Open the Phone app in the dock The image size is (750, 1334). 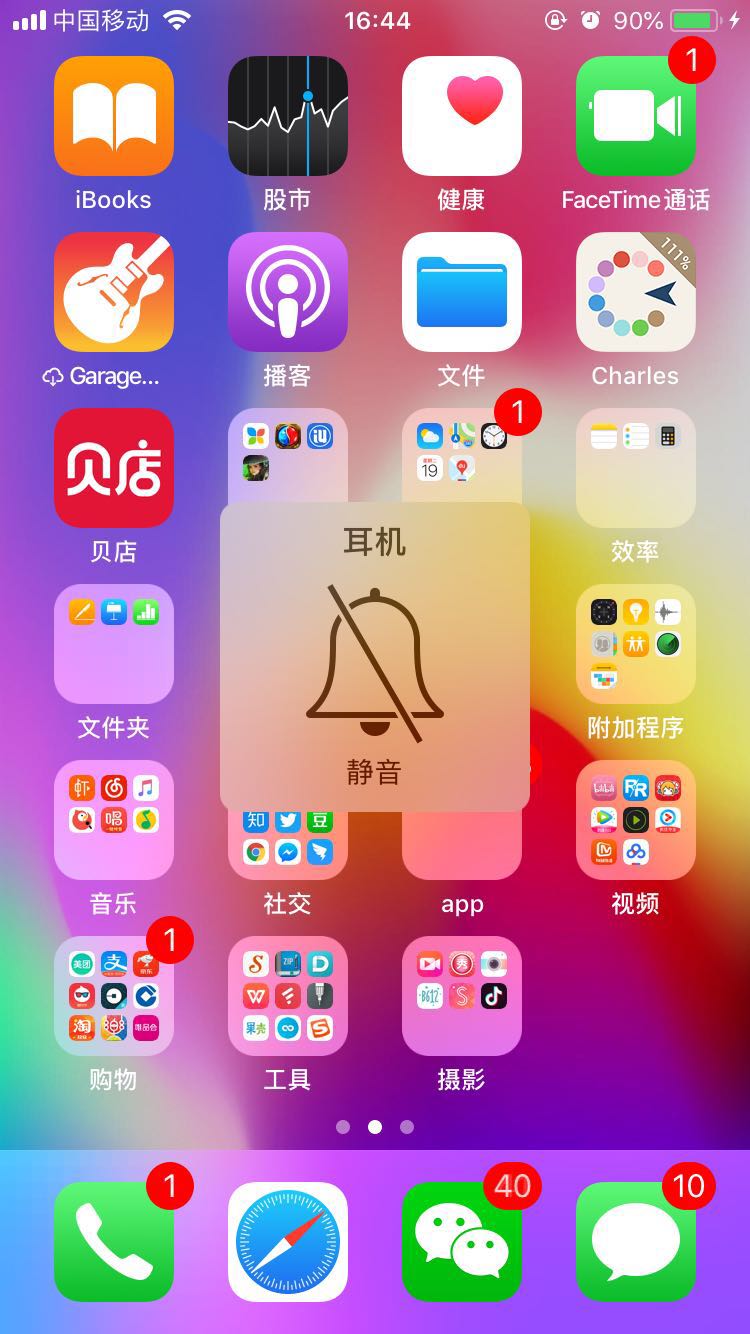click(x=113, y=1241)
